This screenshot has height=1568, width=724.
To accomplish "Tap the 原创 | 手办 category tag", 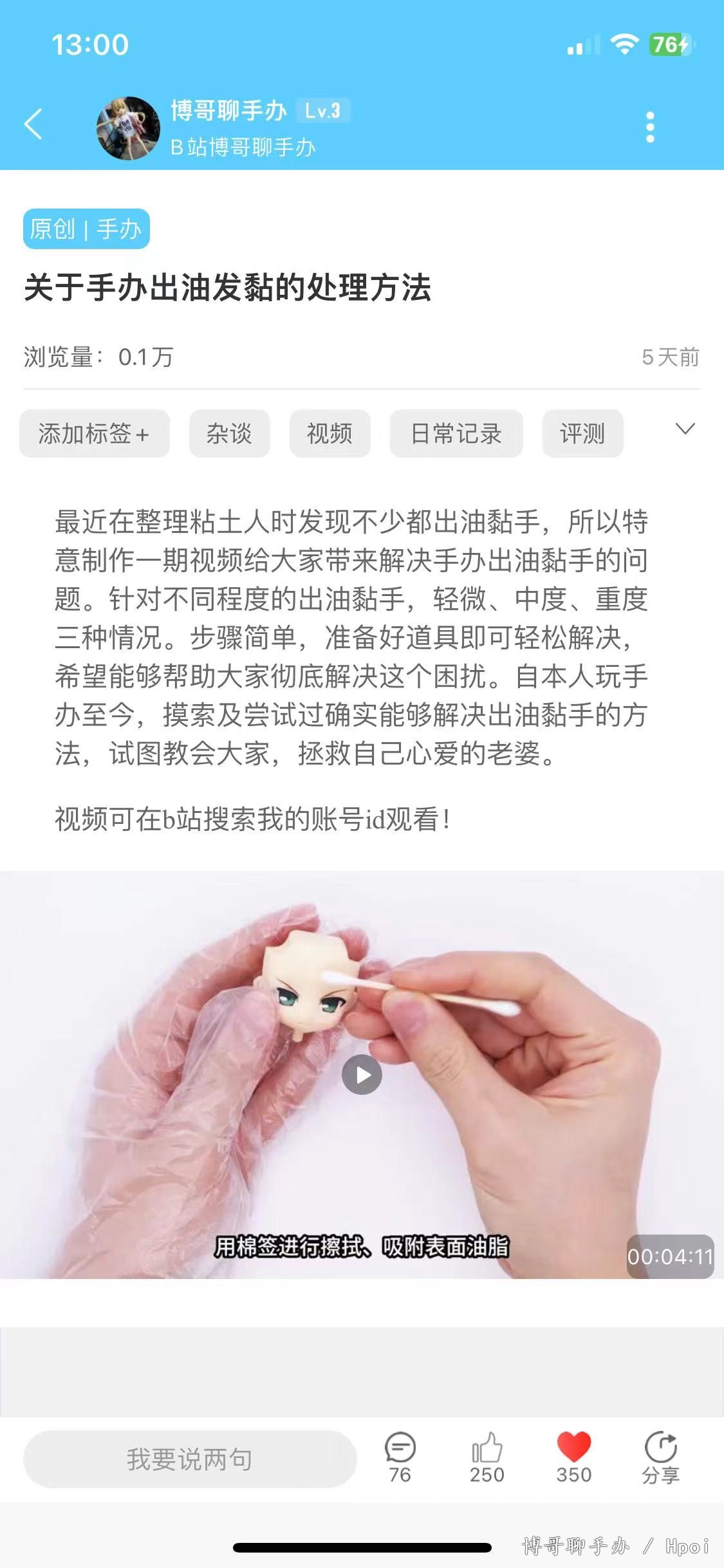I will pyautogui.click(x=86, y=229).
